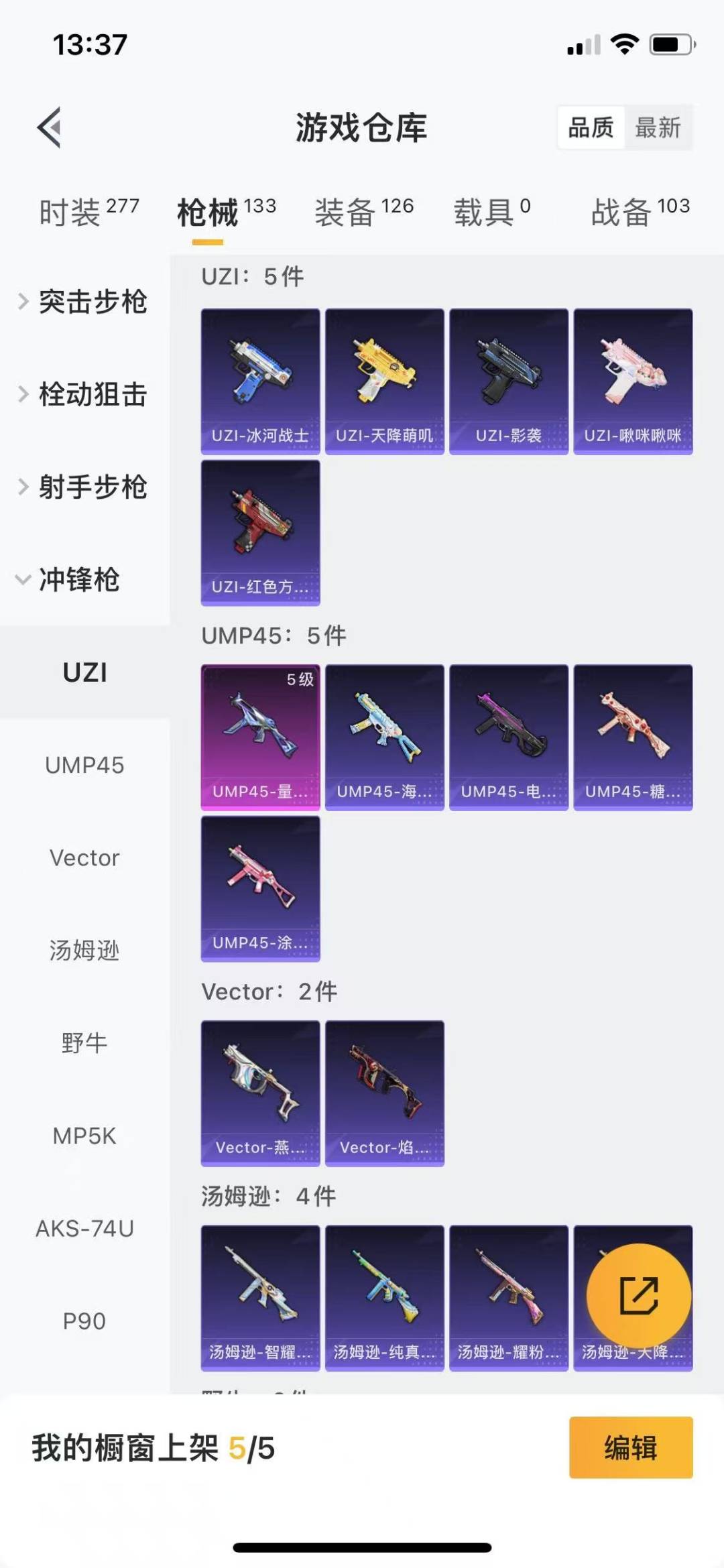The height and width of the screenshot is (1568, 724).
Task: Jump to MP5K in the side list
Action: 84,1136
